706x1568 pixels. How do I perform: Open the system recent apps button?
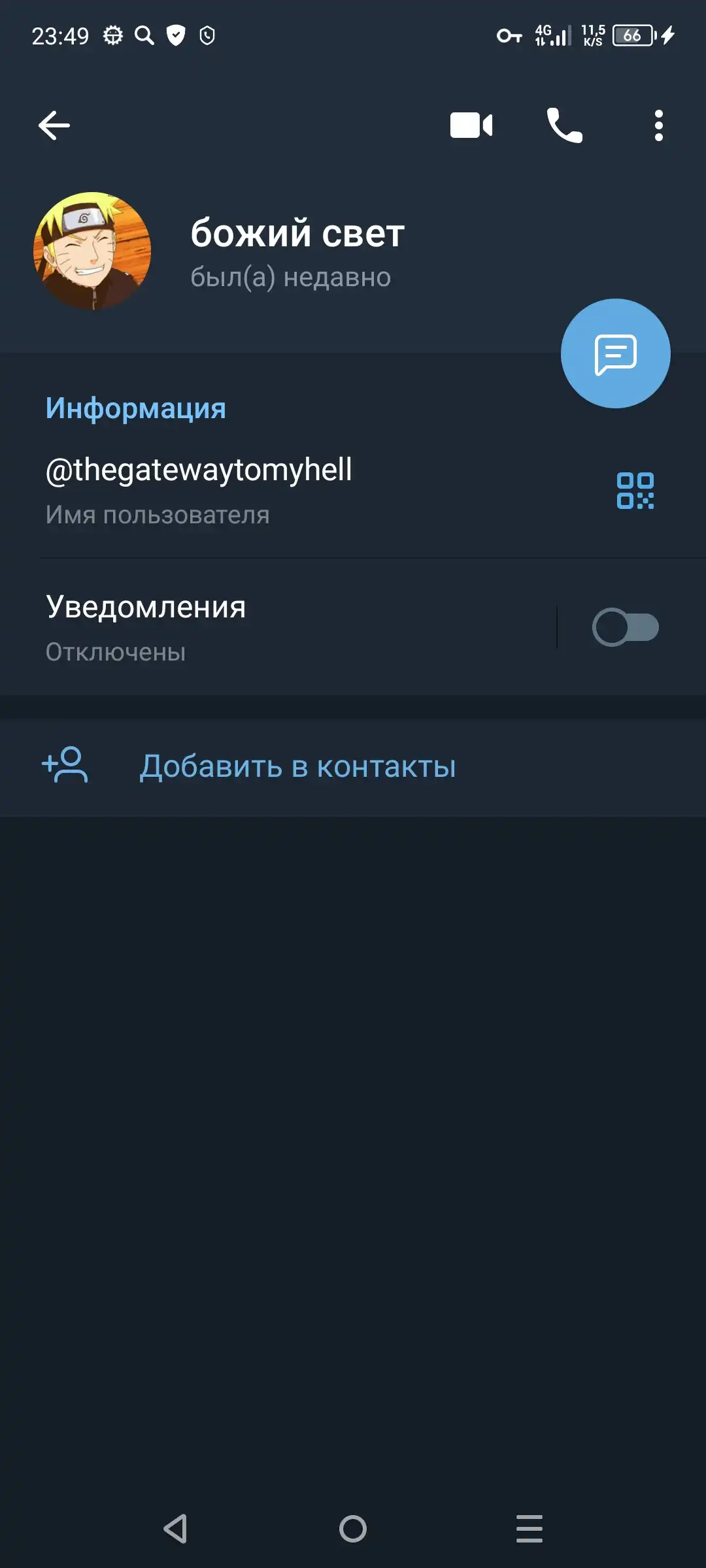[529, 1529]
